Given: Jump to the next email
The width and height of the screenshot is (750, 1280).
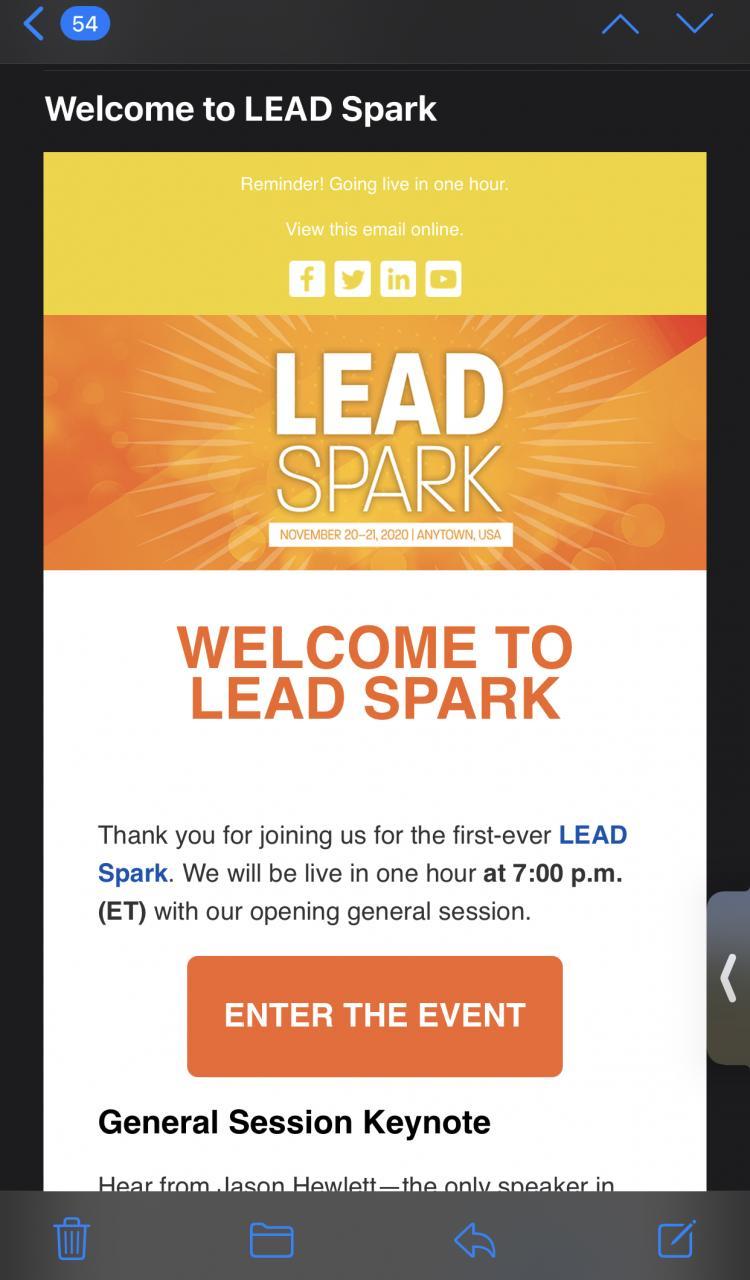Looking at the screenshot, I should coord(694,24).
